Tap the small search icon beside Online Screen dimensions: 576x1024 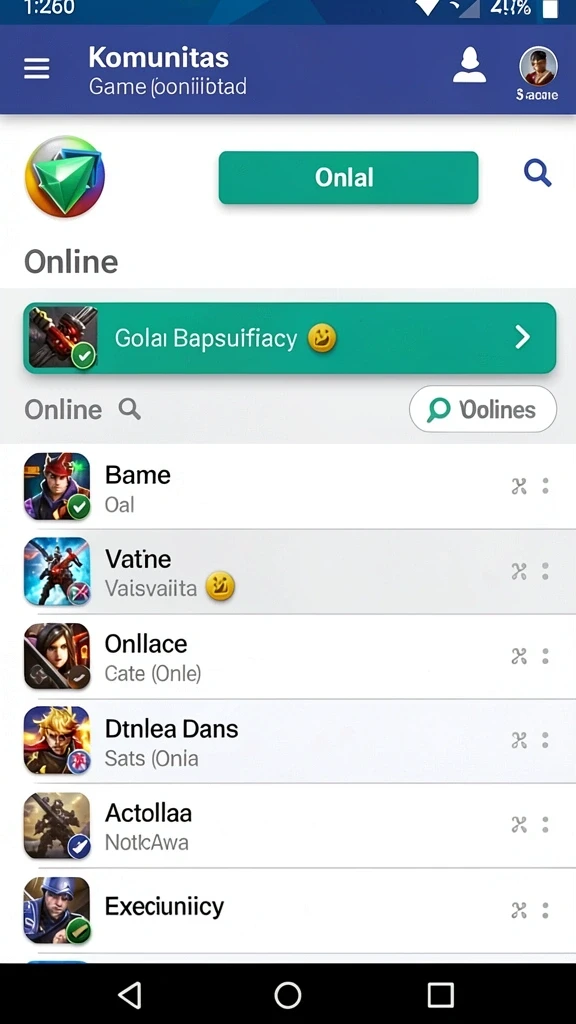coord(129,409)
